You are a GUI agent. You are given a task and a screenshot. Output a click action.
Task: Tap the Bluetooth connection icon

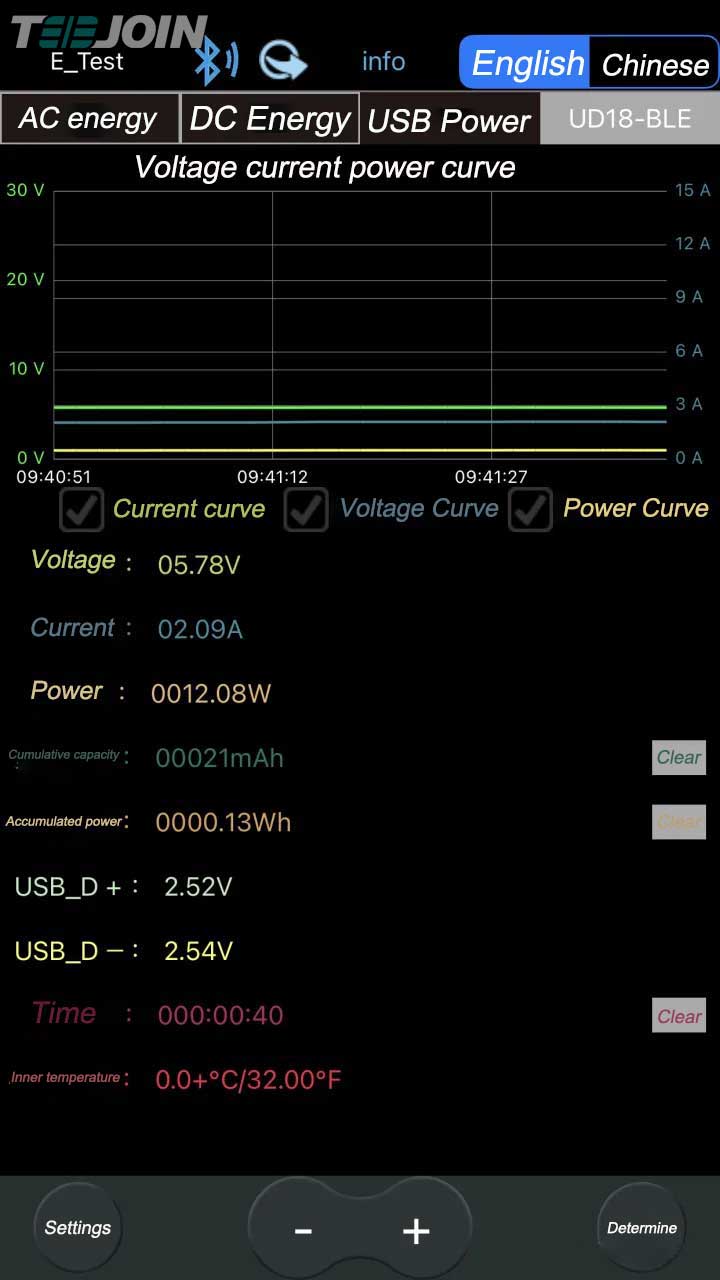tap(215, 61)
